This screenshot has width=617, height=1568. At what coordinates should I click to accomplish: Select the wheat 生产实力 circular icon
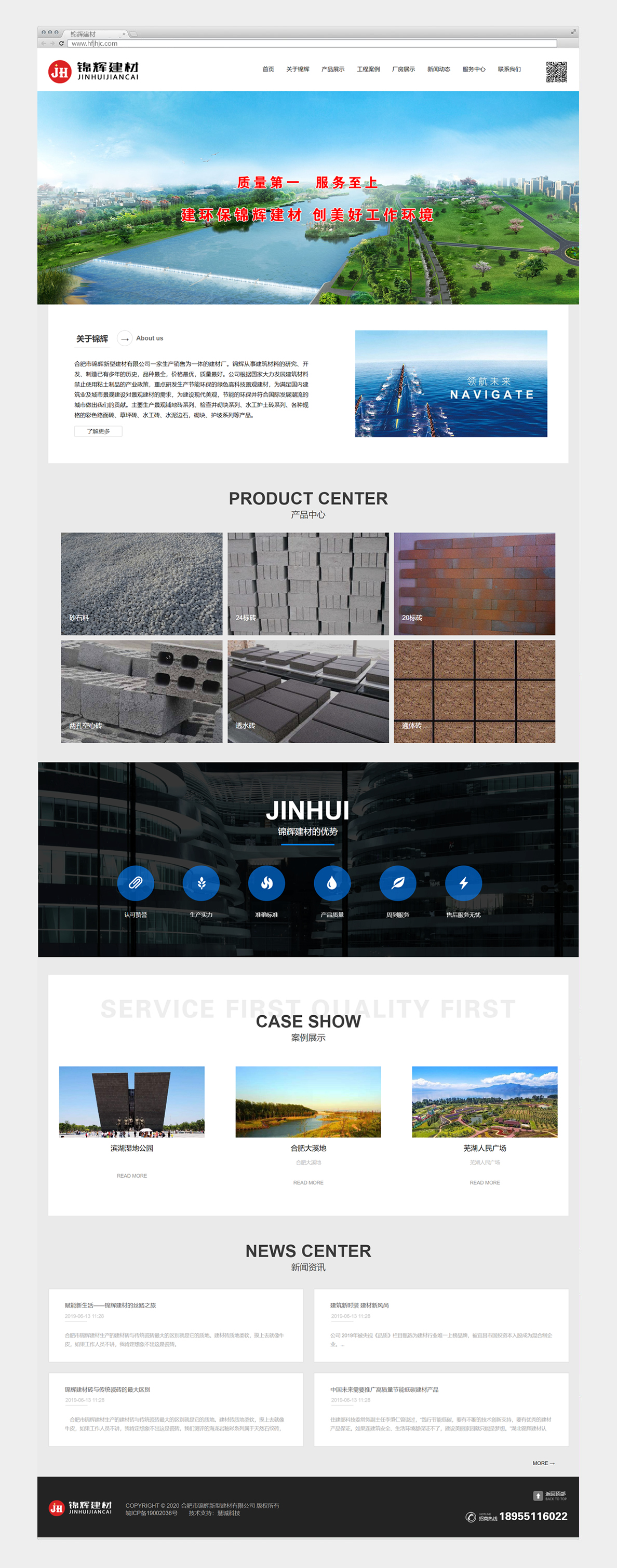202,882
